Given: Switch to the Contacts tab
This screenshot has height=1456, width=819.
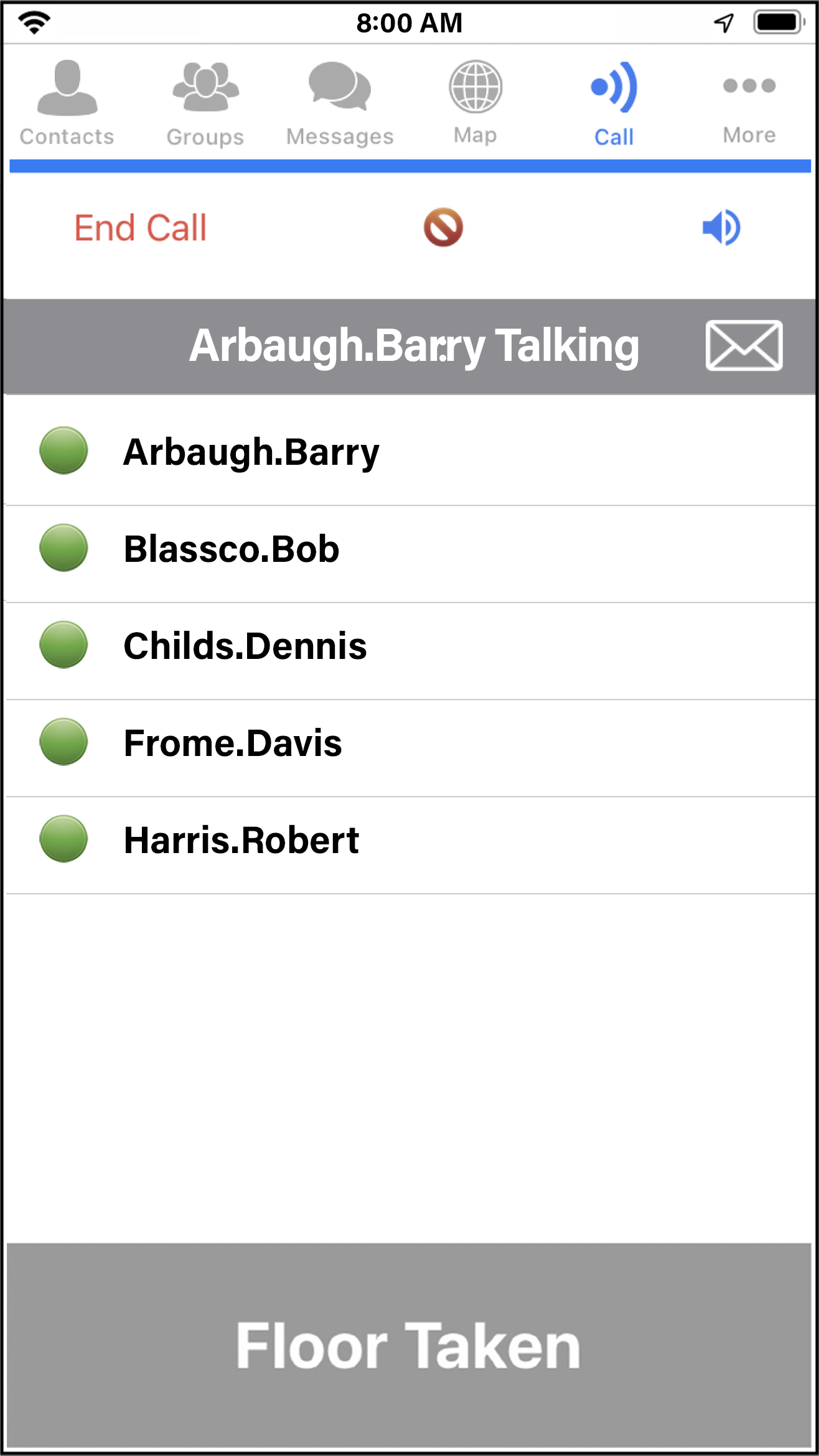Looking at the screenshot, I should (x=67, y=103).
